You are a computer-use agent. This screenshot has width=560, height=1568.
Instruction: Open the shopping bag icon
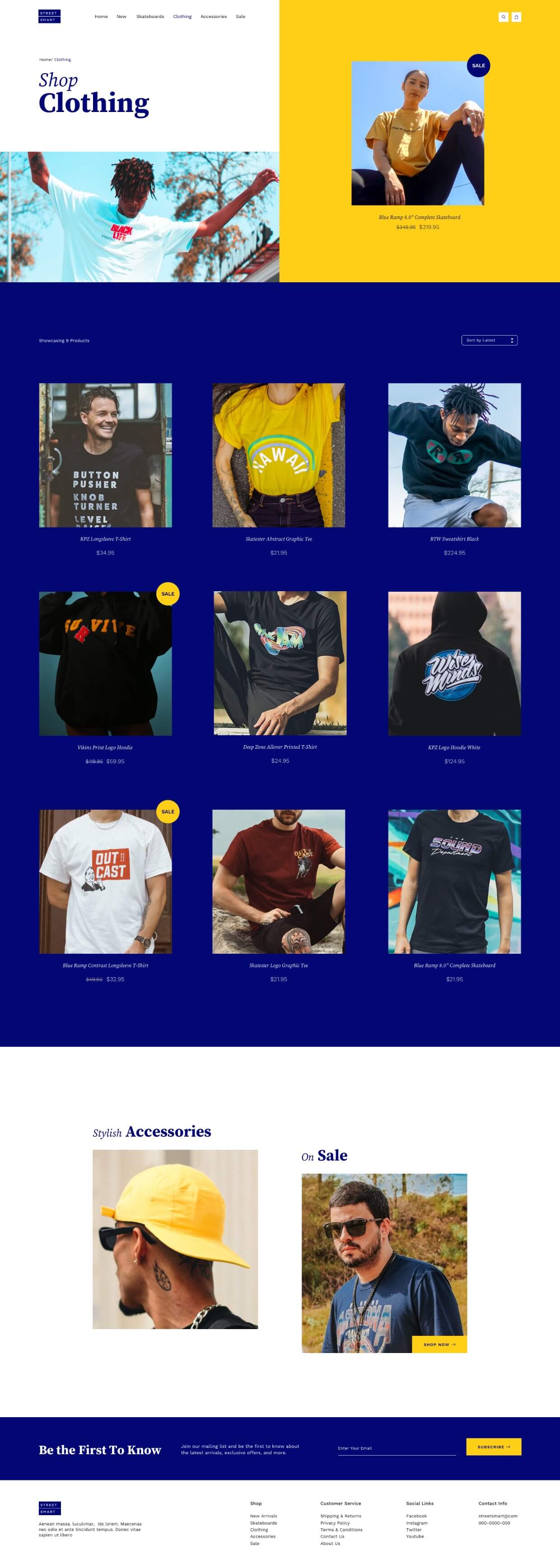(516, 17)
